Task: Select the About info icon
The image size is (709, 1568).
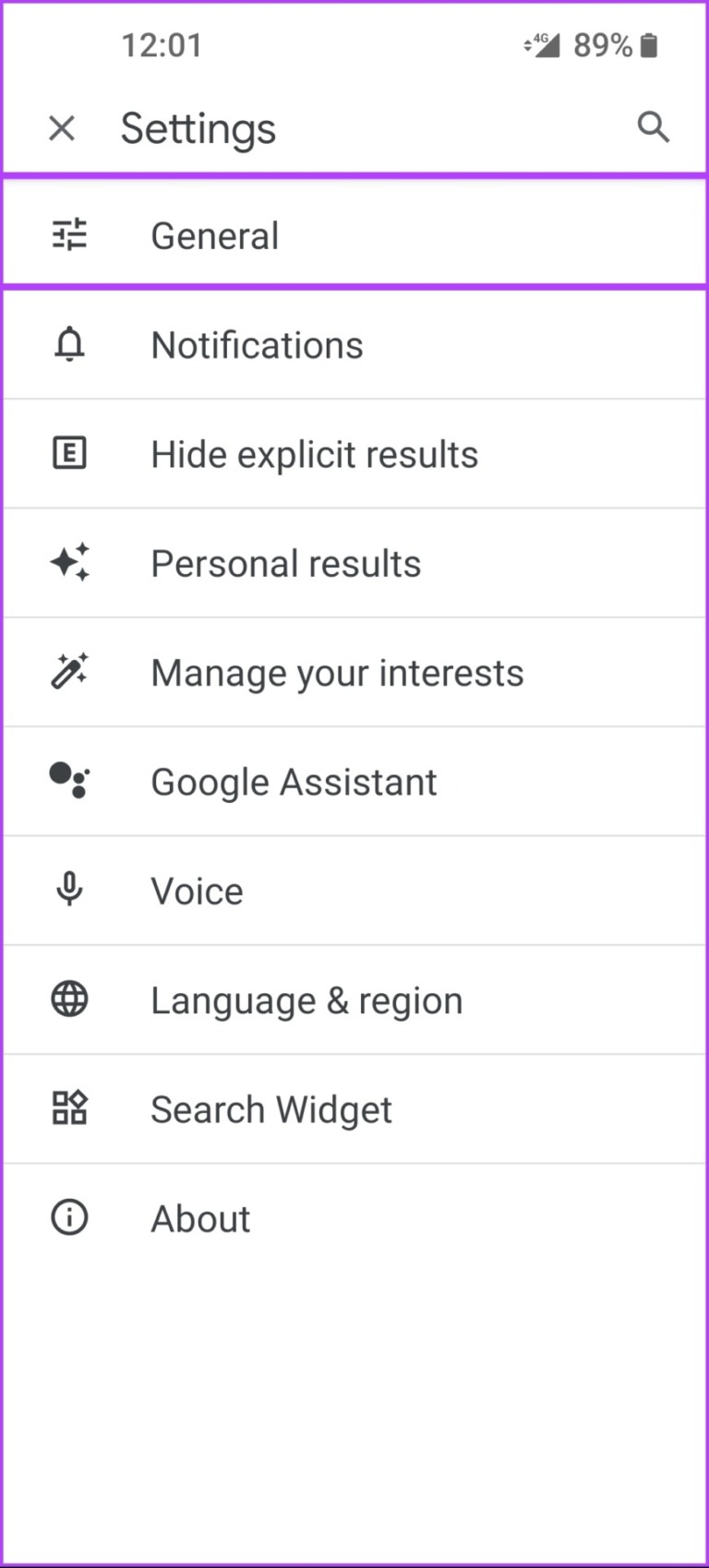Action: pyautogui.click(x=69, y=1216)
